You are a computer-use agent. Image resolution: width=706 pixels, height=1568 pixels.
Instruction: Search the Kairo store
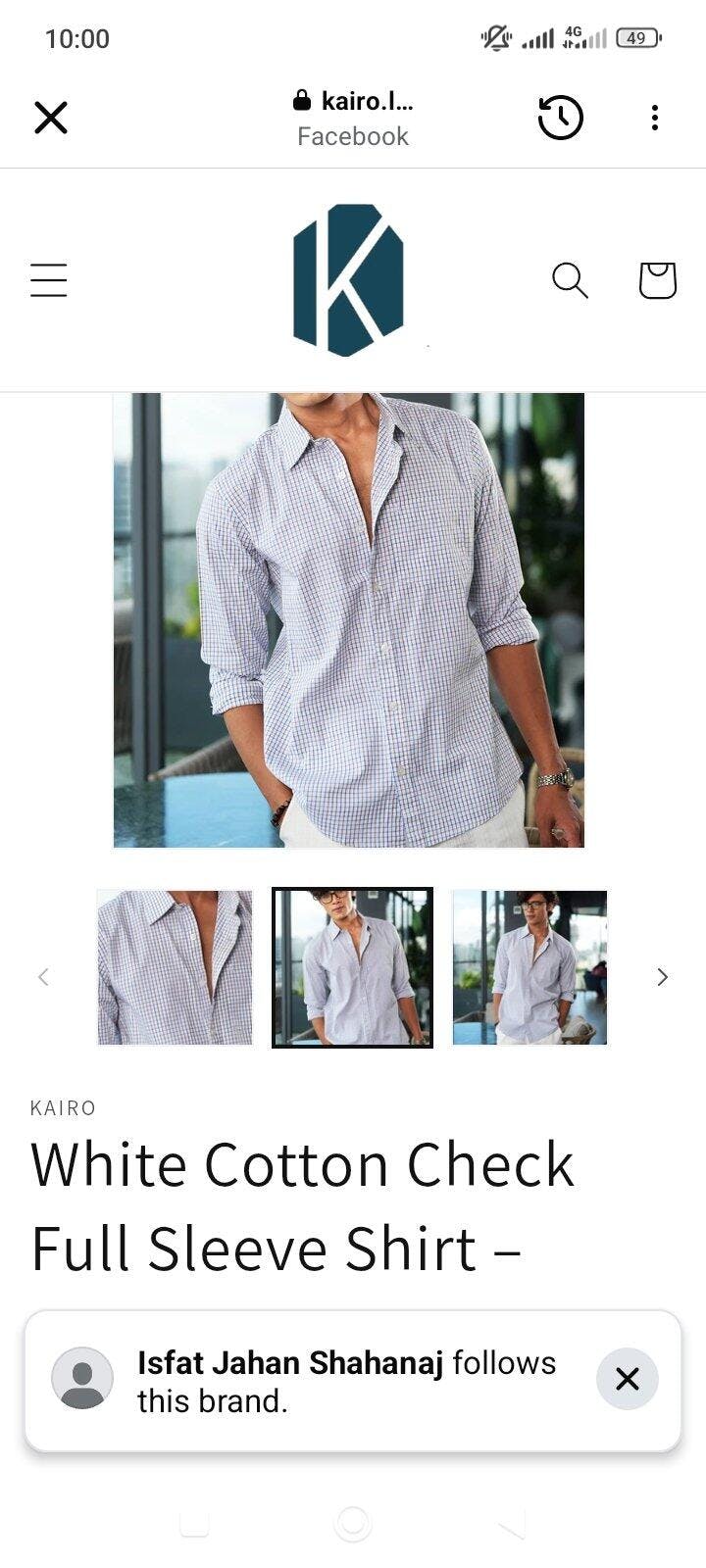(x=570, y=280)
